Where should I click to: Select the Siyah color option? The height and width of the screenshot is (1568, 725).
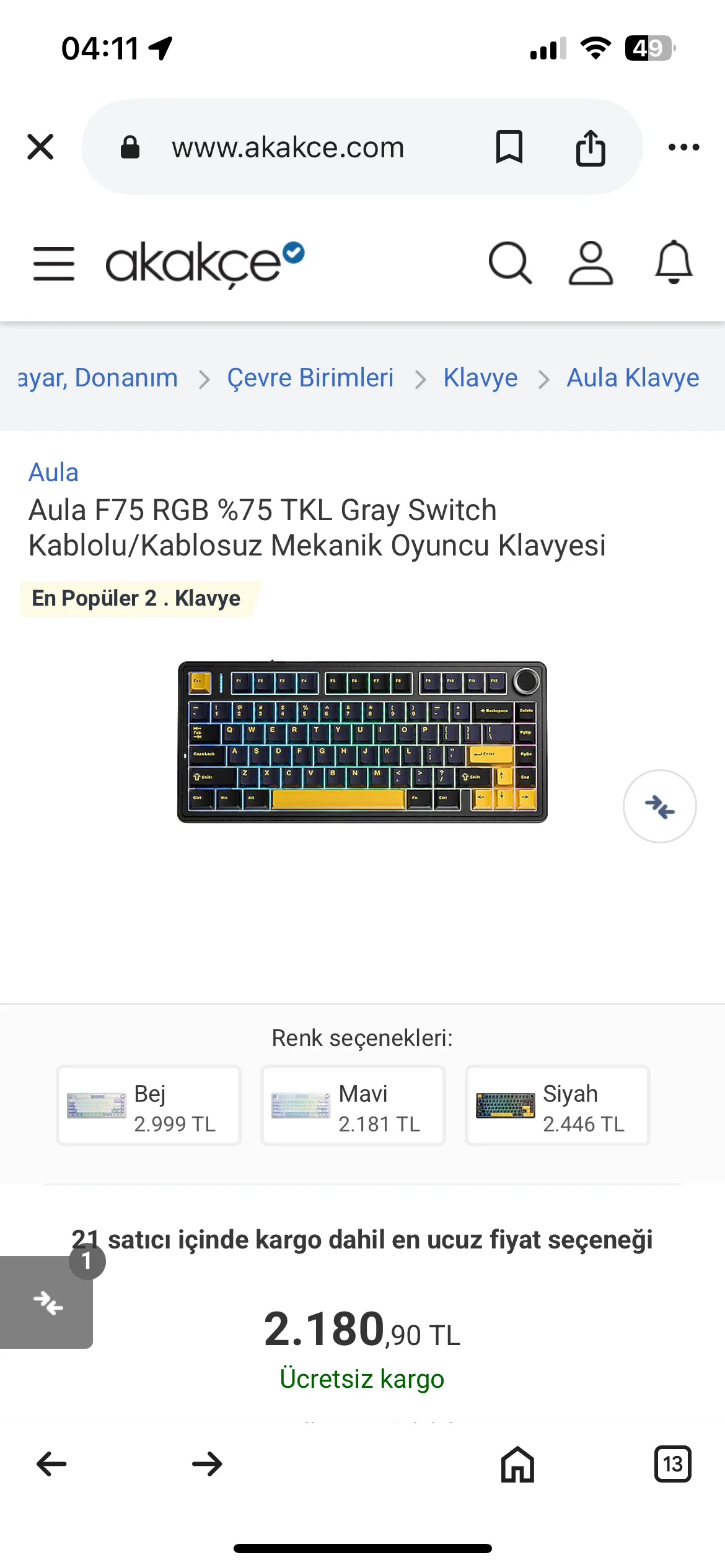(x=558, y=1105)
